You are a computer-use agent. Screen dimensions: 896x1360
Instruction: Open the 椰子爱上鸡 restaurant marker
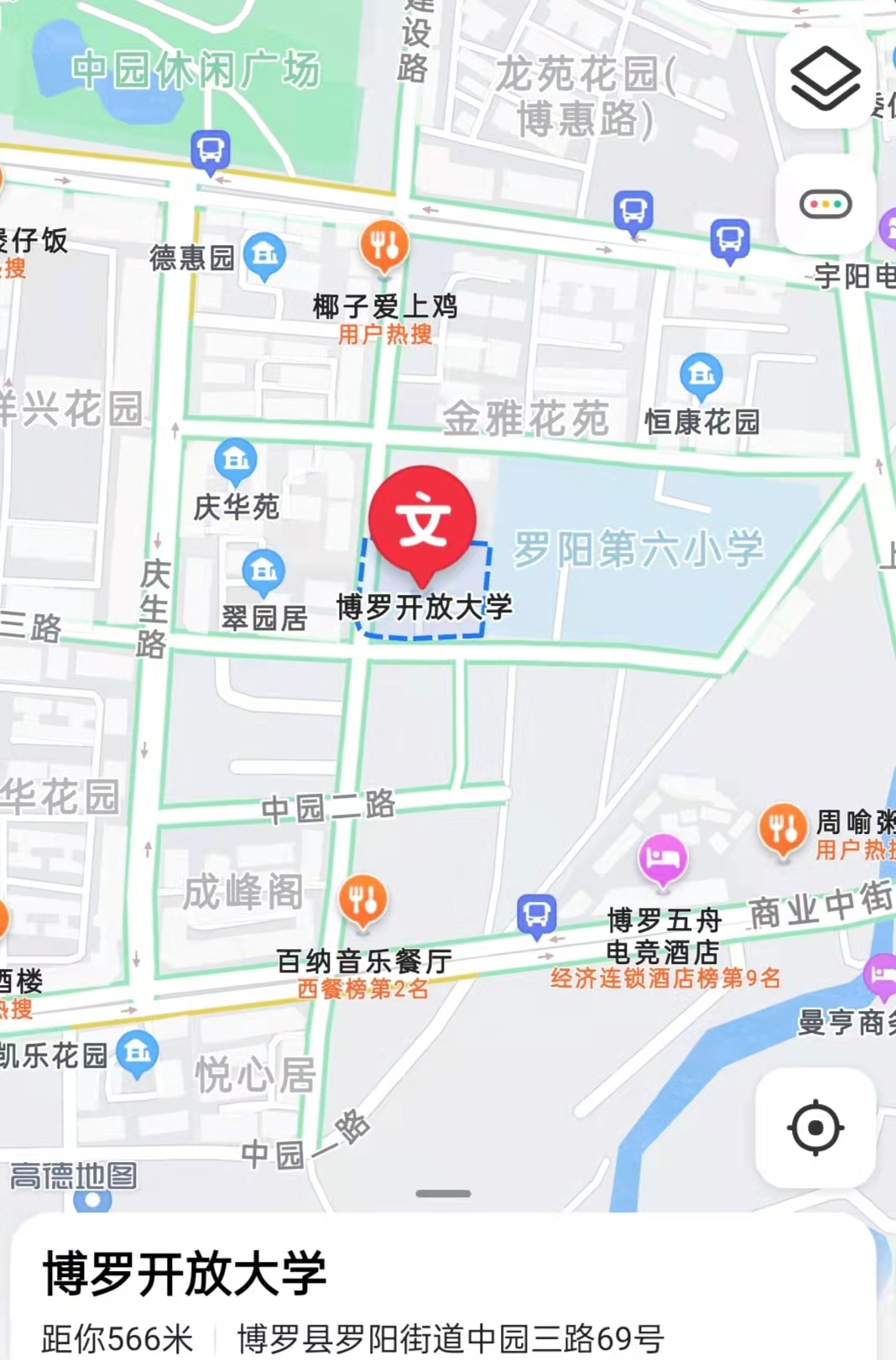(x=384, y=246)
